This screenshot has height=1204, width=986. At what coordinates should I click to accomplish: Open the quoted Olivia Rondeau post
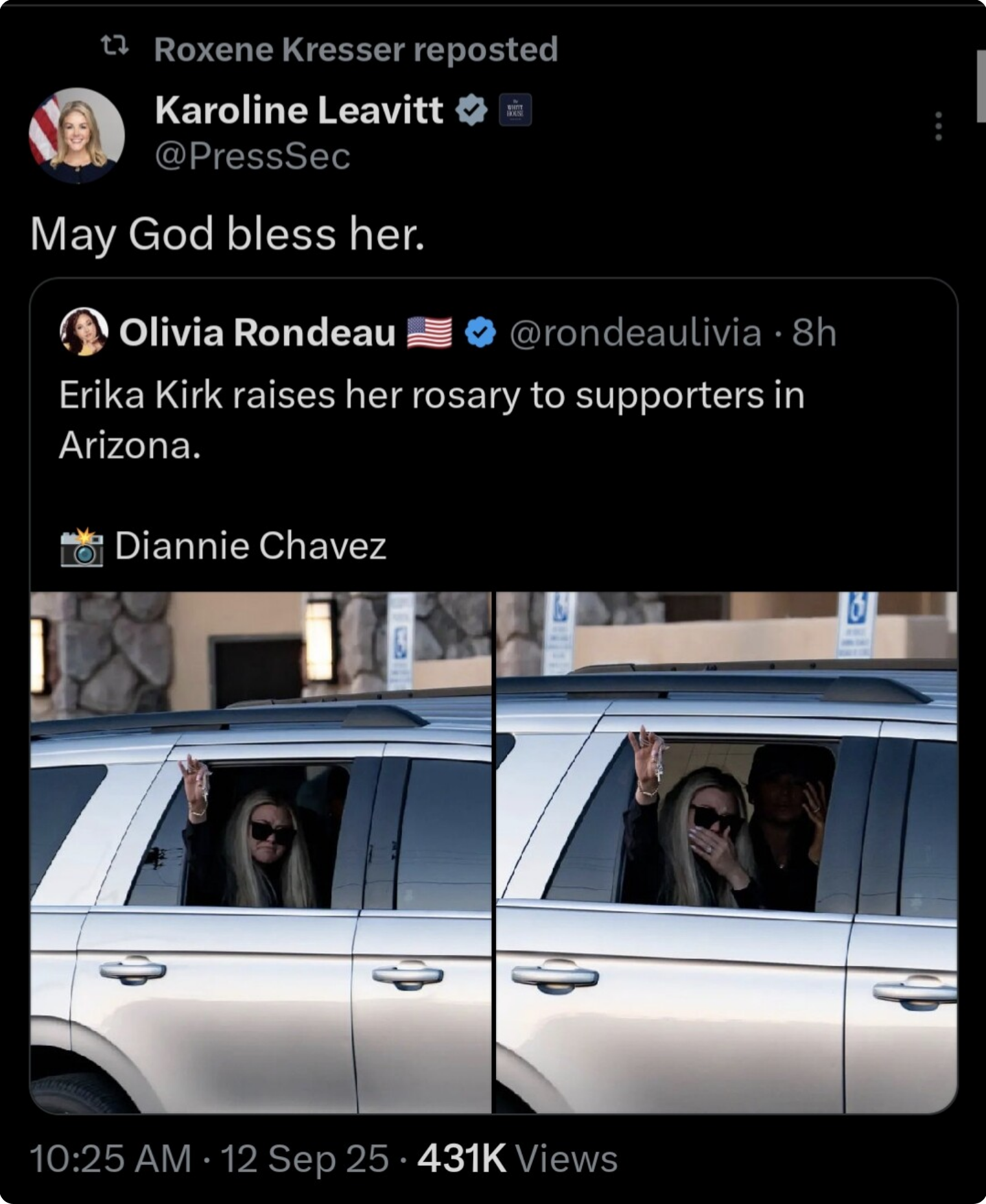point(493,421)
